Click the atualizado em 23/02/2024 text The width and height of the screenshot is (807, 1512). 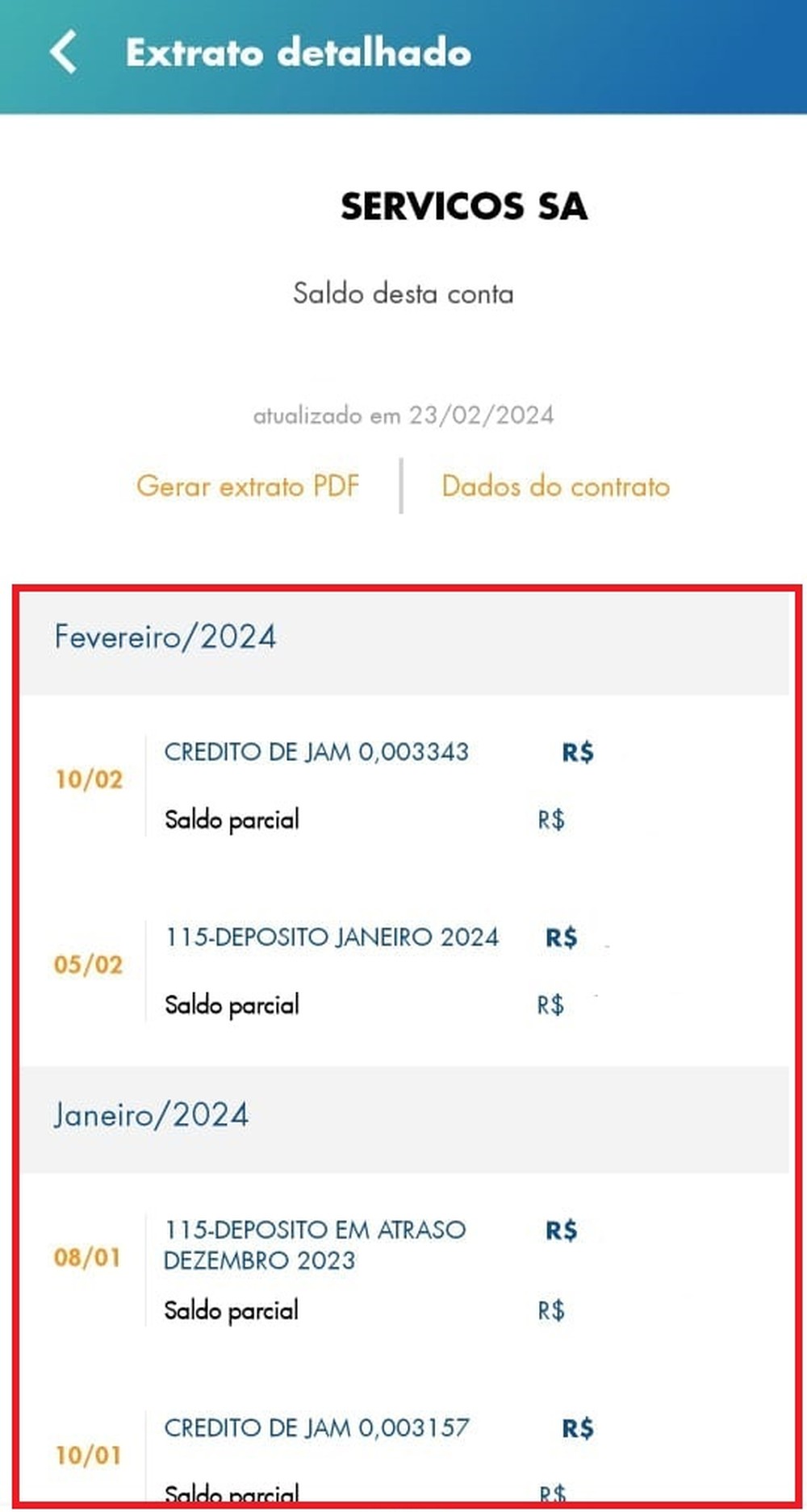click(x=403, y=416)
